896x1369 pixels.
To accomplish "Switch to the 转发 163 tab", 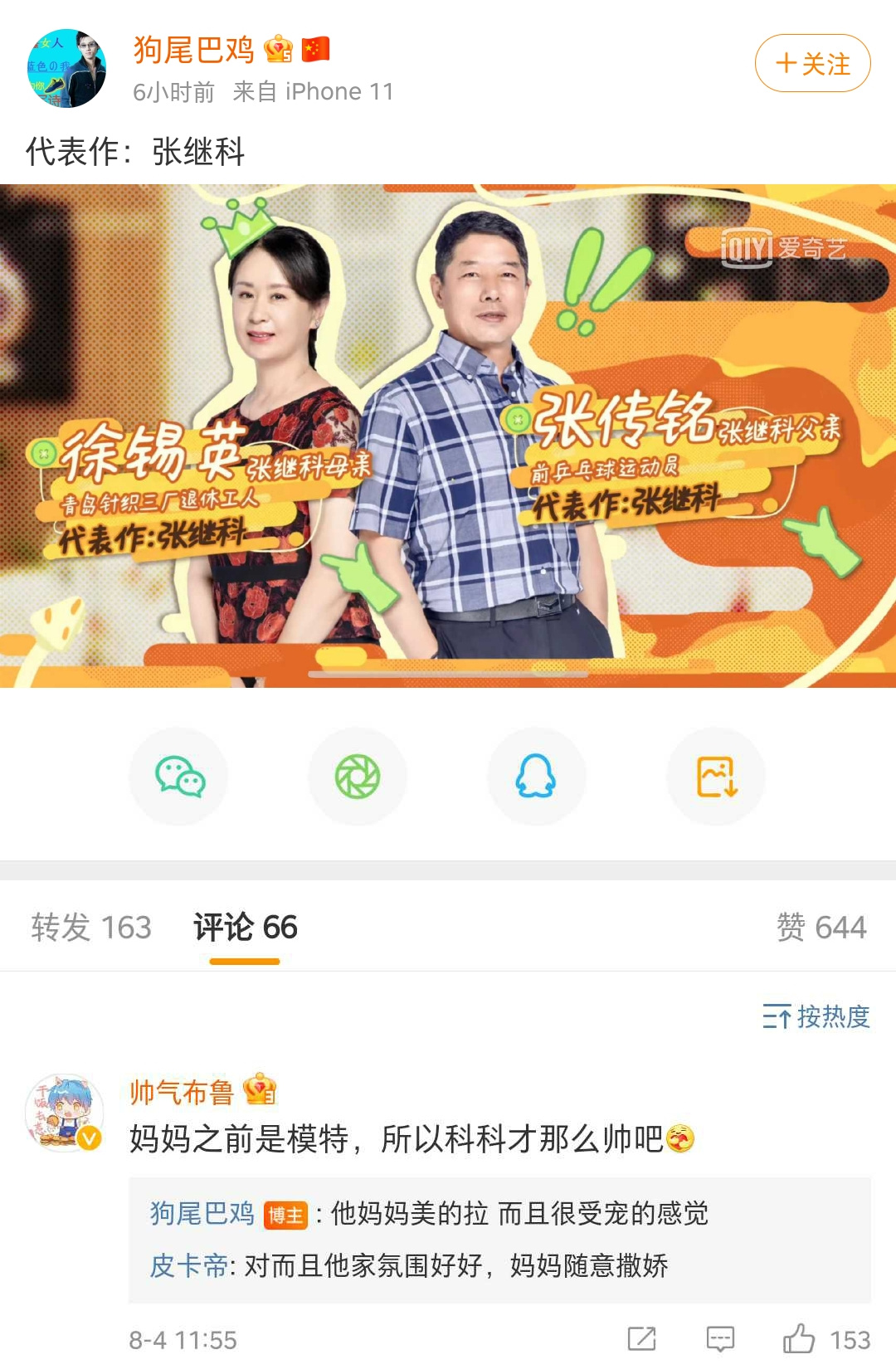I will 91,927.
